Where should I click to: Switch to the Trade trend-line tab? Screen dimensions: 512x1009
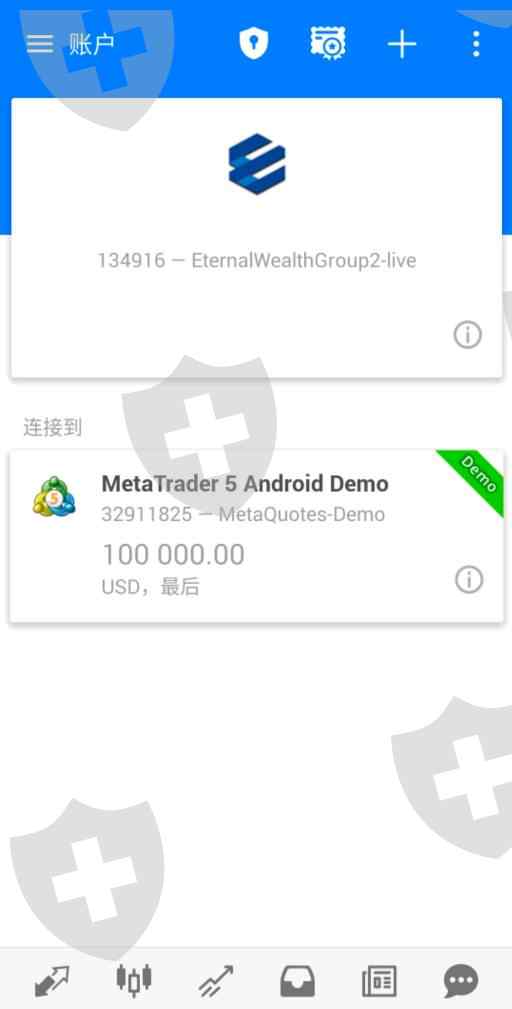215,981
